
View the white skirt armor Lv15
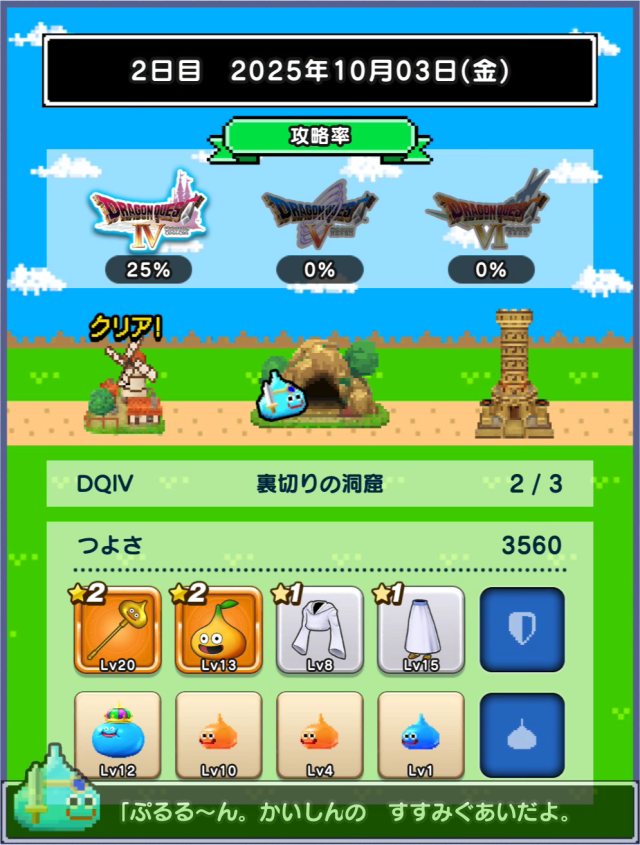(x=421, y=630)
